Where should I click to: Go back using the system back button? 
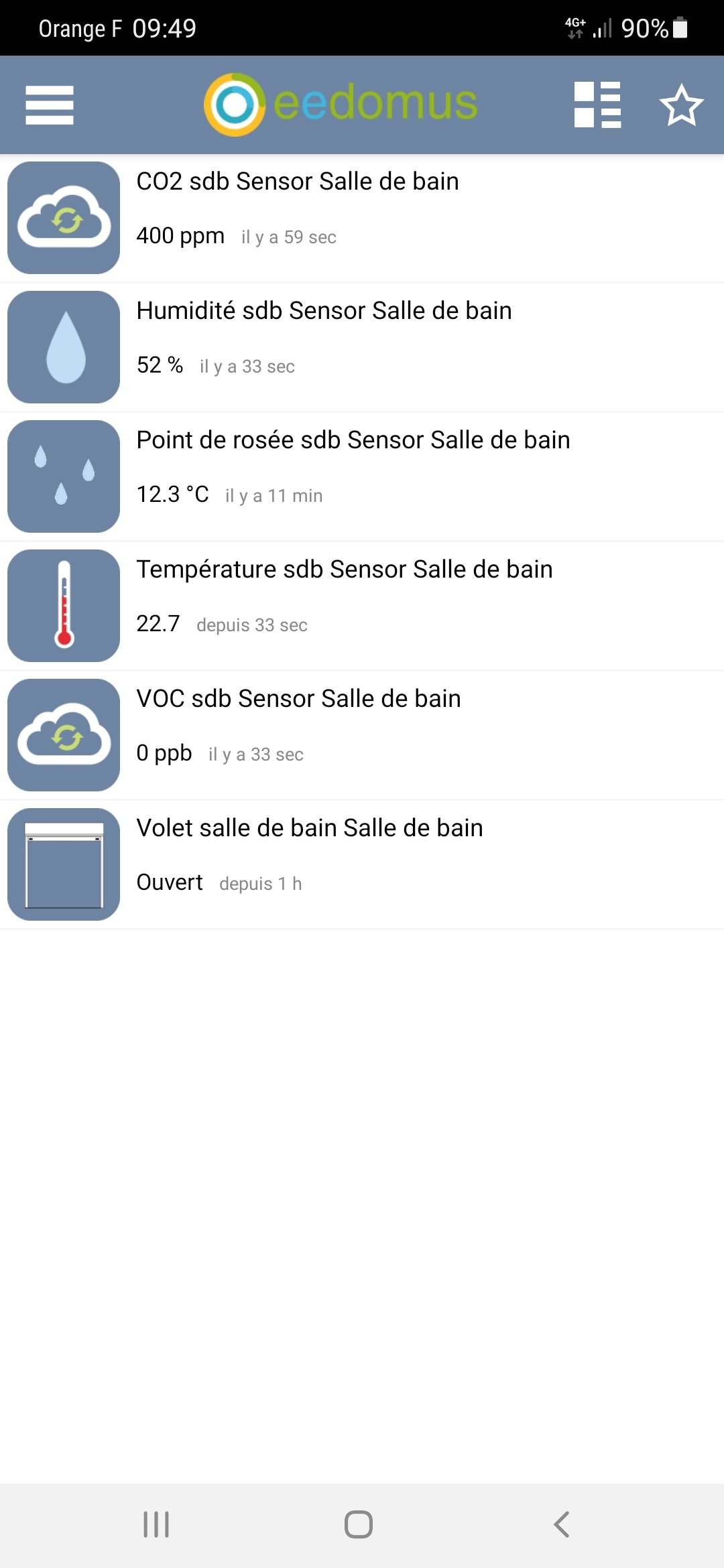[562, 1524]
